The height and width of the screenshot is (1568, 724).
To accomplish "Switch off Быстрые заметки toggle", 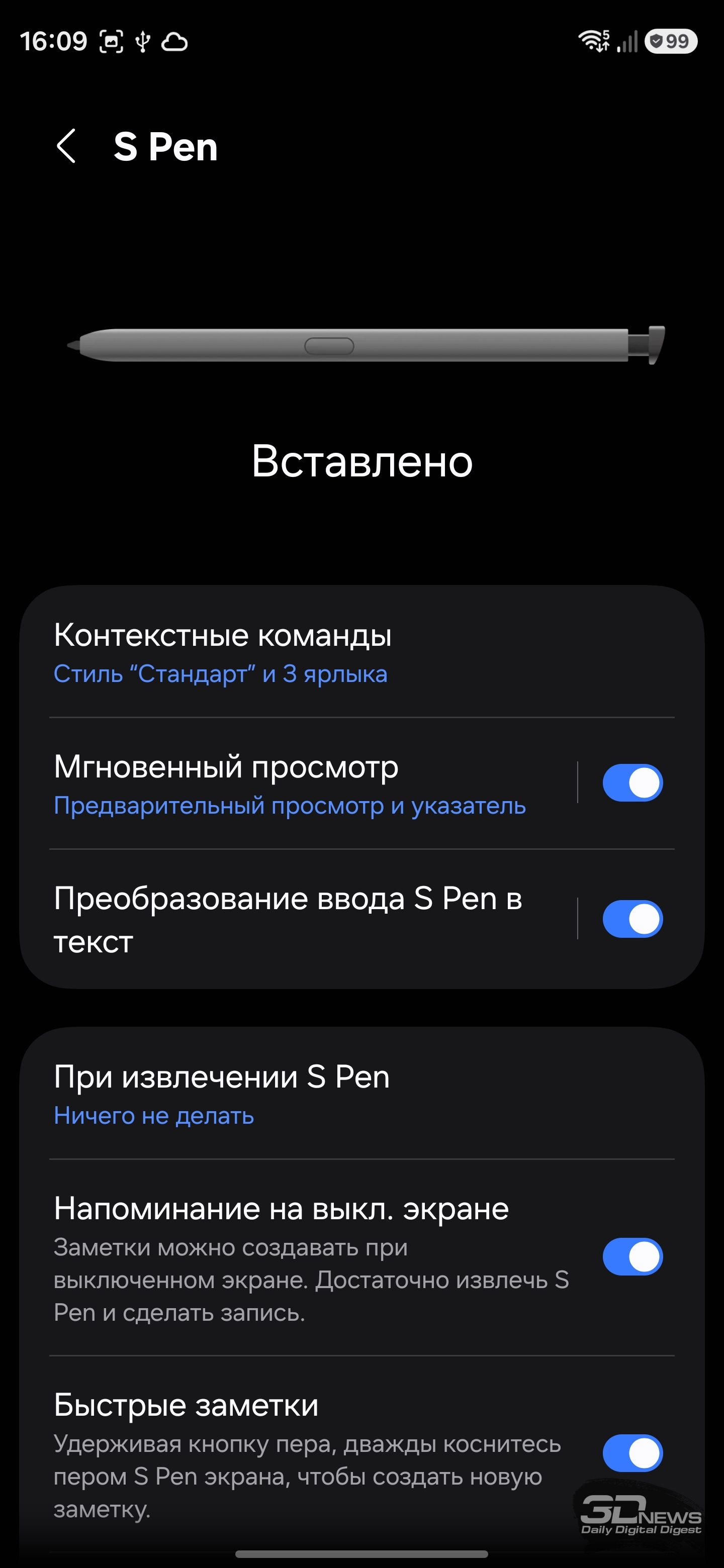I will tap(632, 1453).
